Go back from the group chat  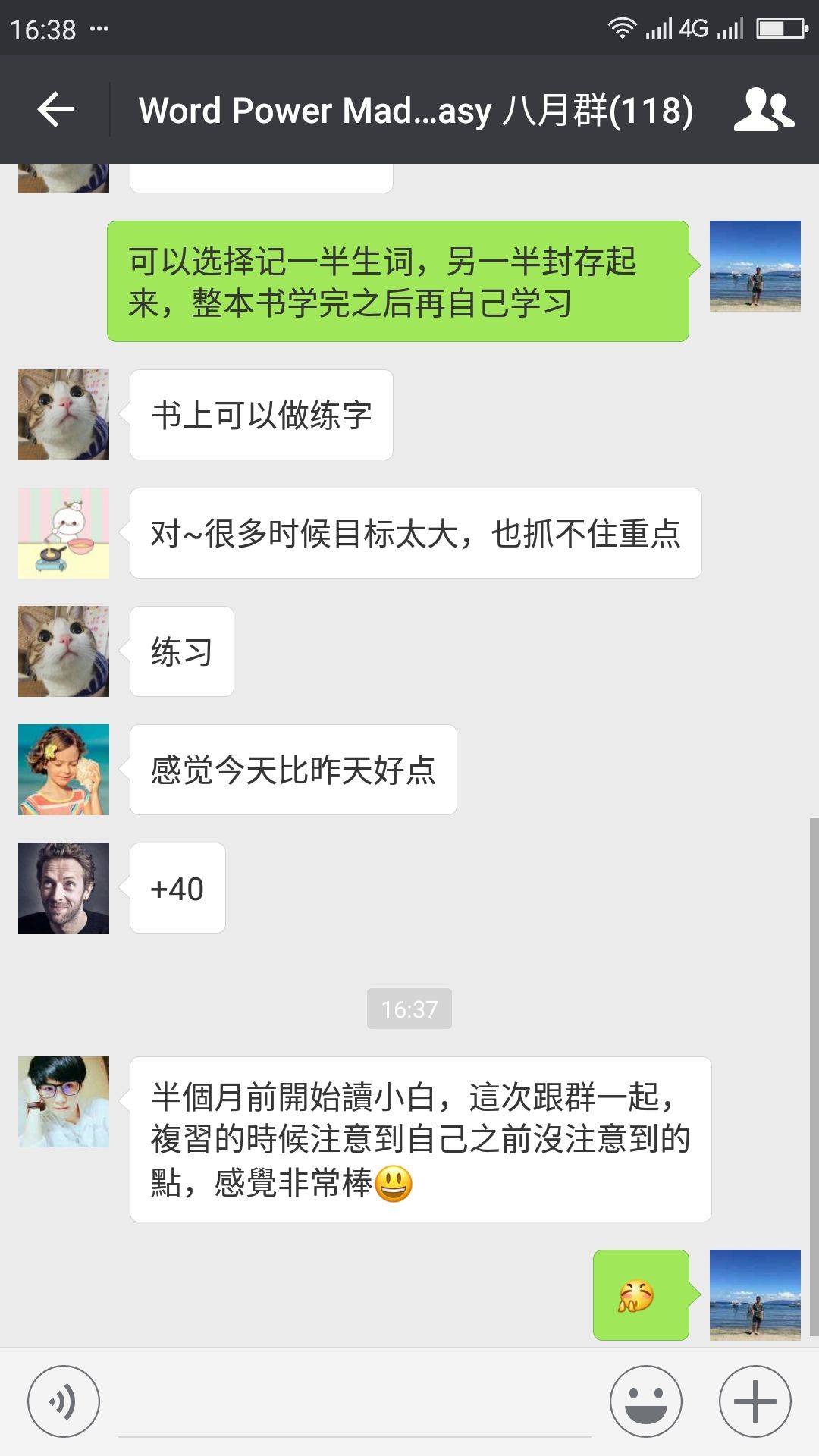(x=55, y=111)
